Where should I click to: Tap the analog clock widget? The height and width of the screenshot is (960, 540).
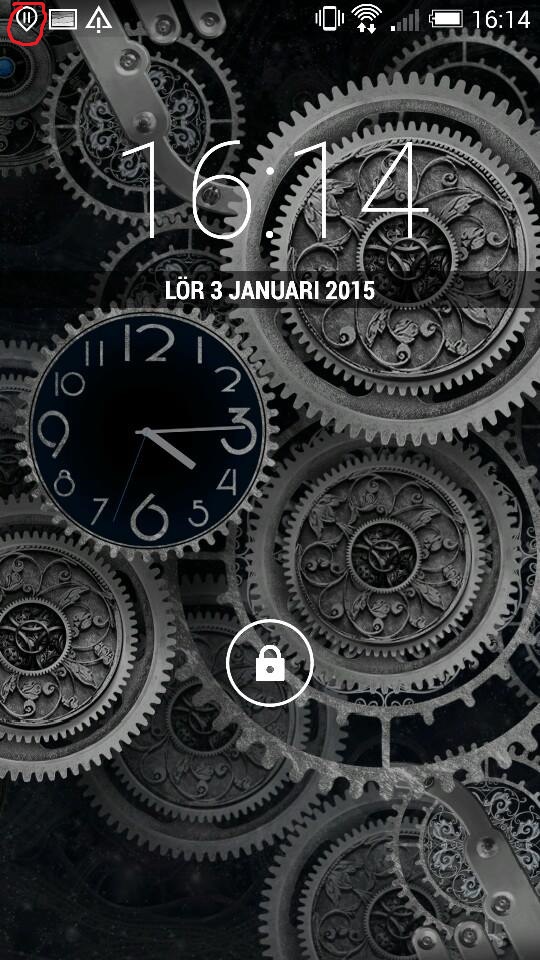148,431
